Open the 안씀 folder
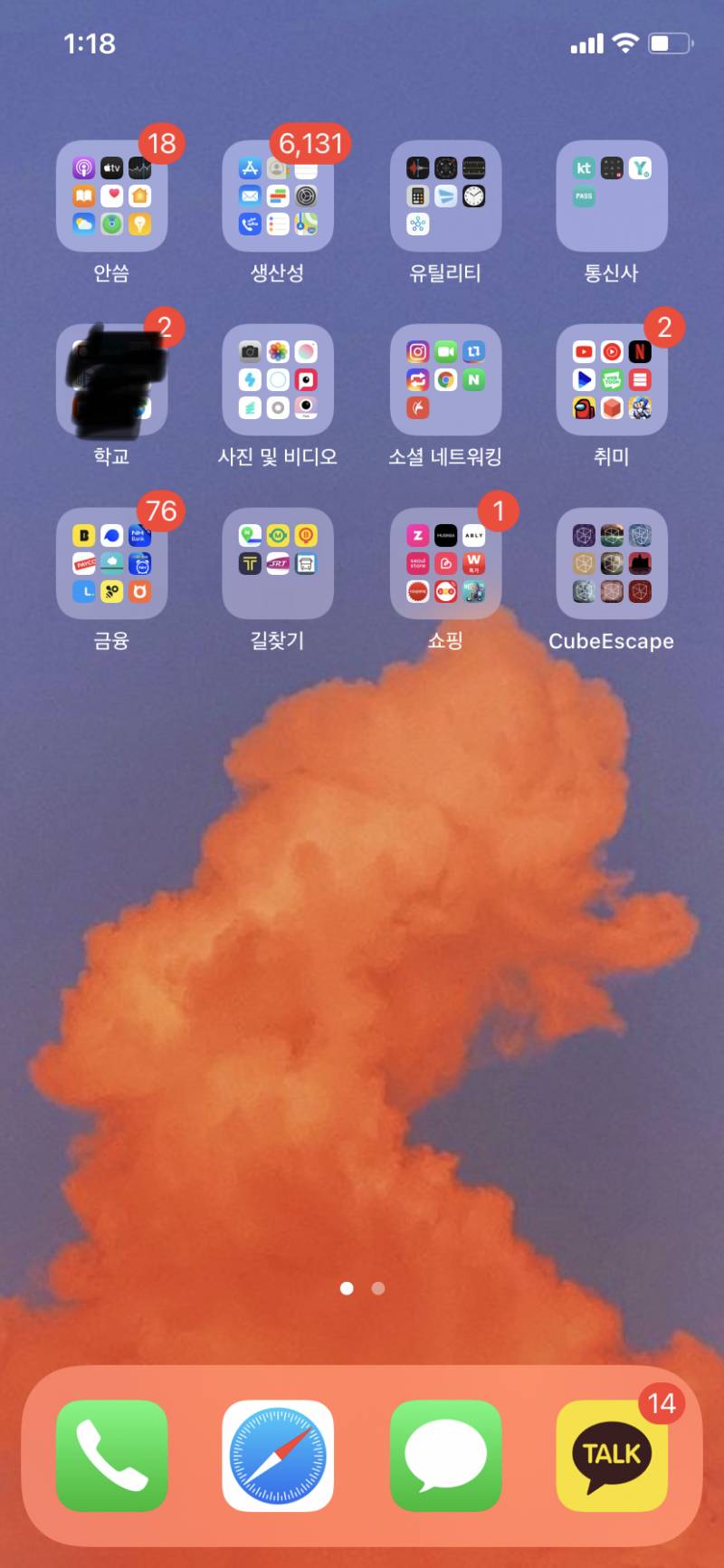The height and width of the screenshot is (1568, 724). click(x=111, y=196)
